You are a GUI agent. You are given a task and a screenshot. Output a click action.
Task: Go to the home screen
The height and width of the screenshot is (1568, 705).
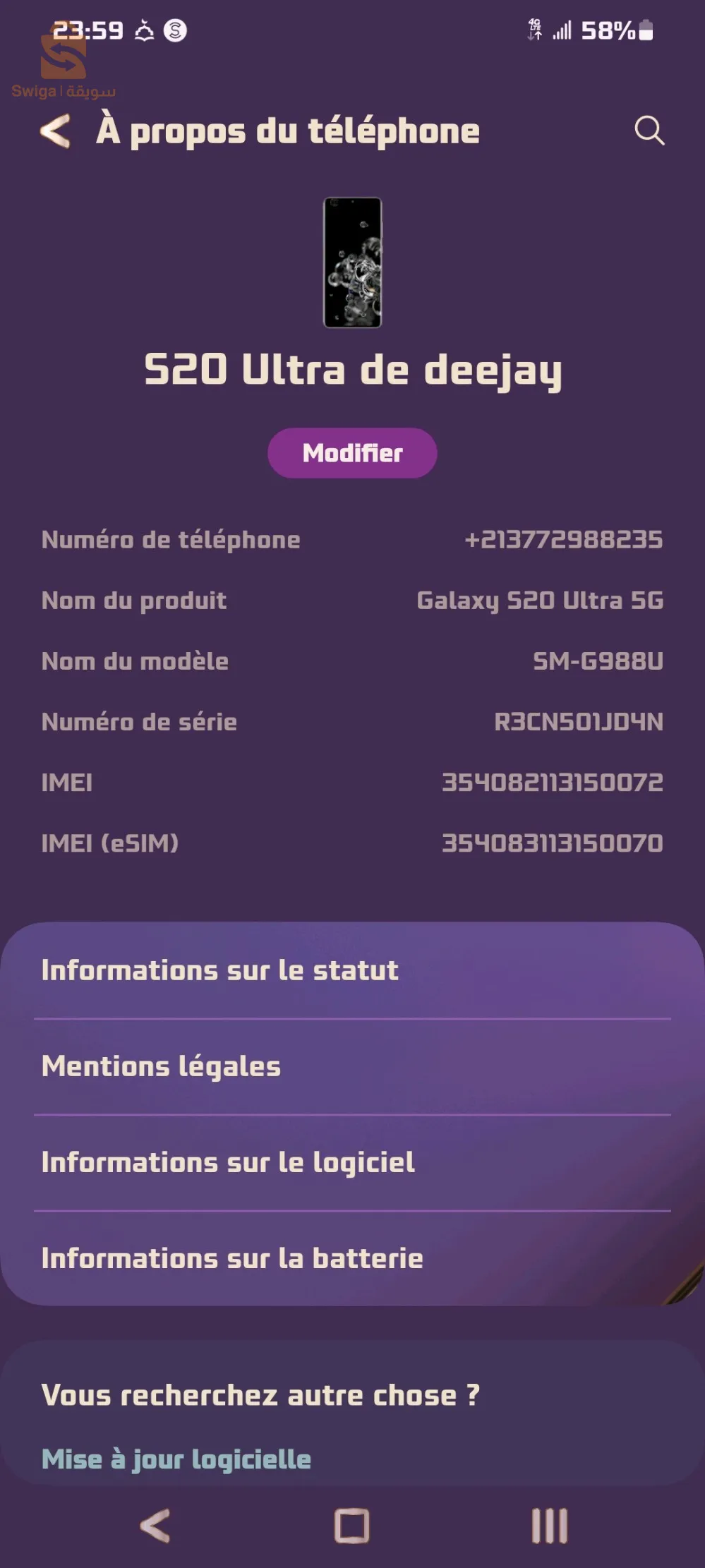352,1526
